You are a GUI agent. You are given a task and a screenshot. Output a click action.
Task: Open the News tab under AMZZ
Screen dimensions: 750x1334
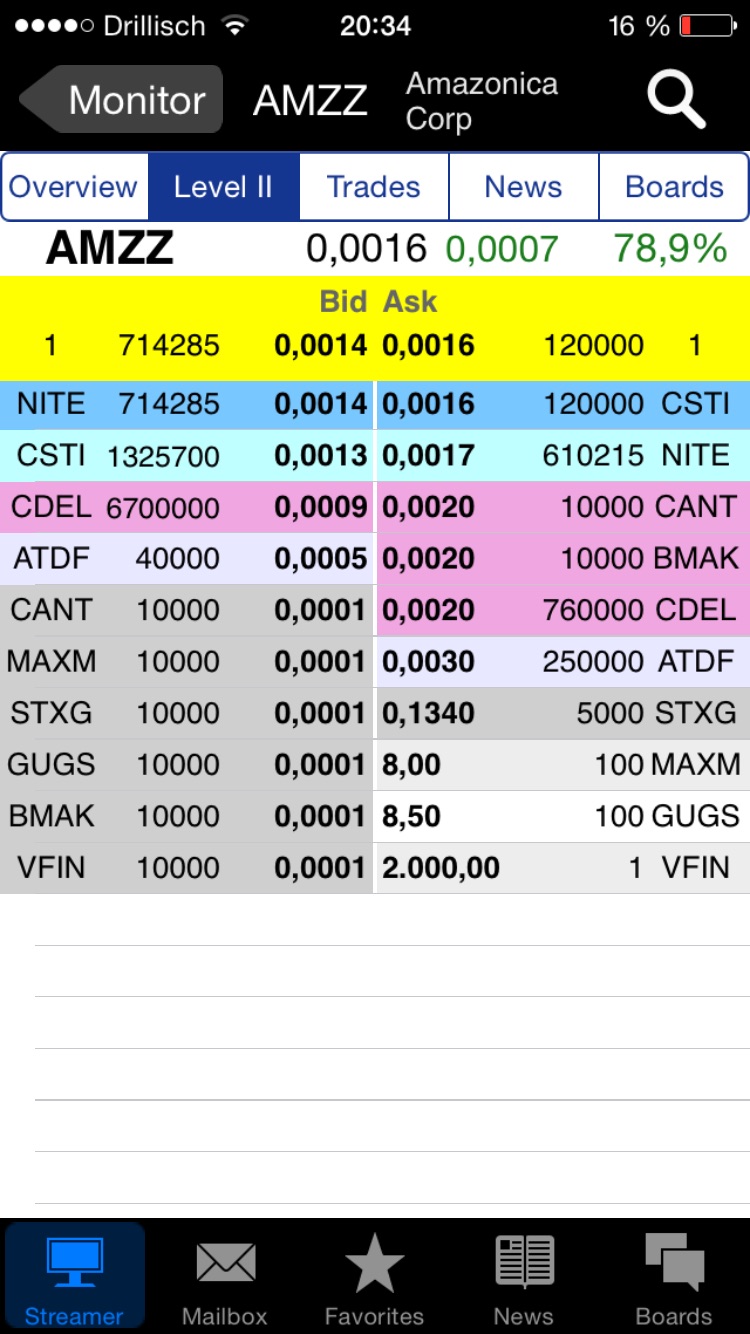523,187
